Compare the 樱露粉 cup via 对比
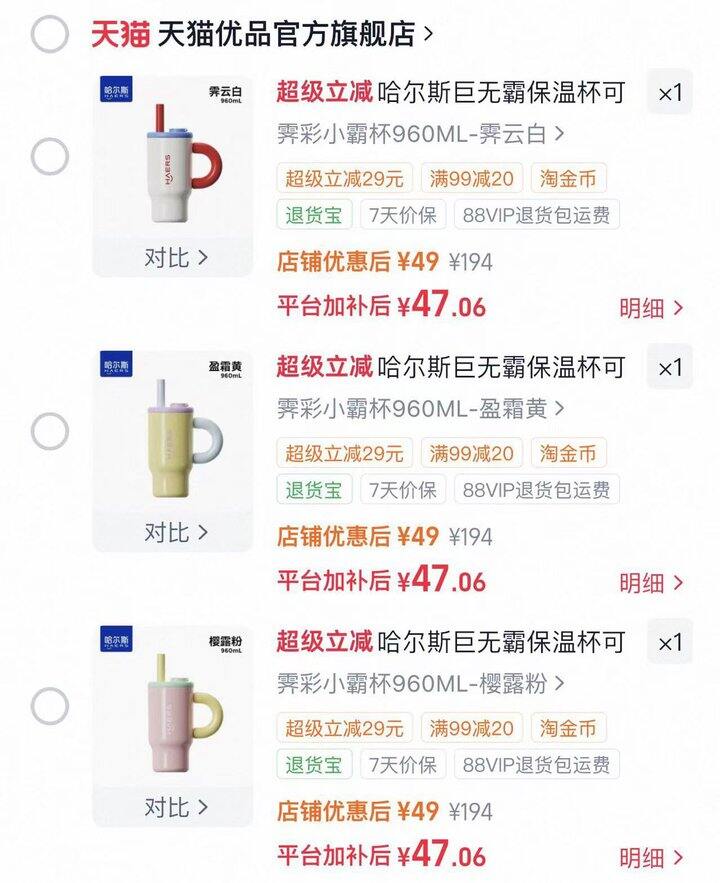720x883 pixels. coord(175,806)
